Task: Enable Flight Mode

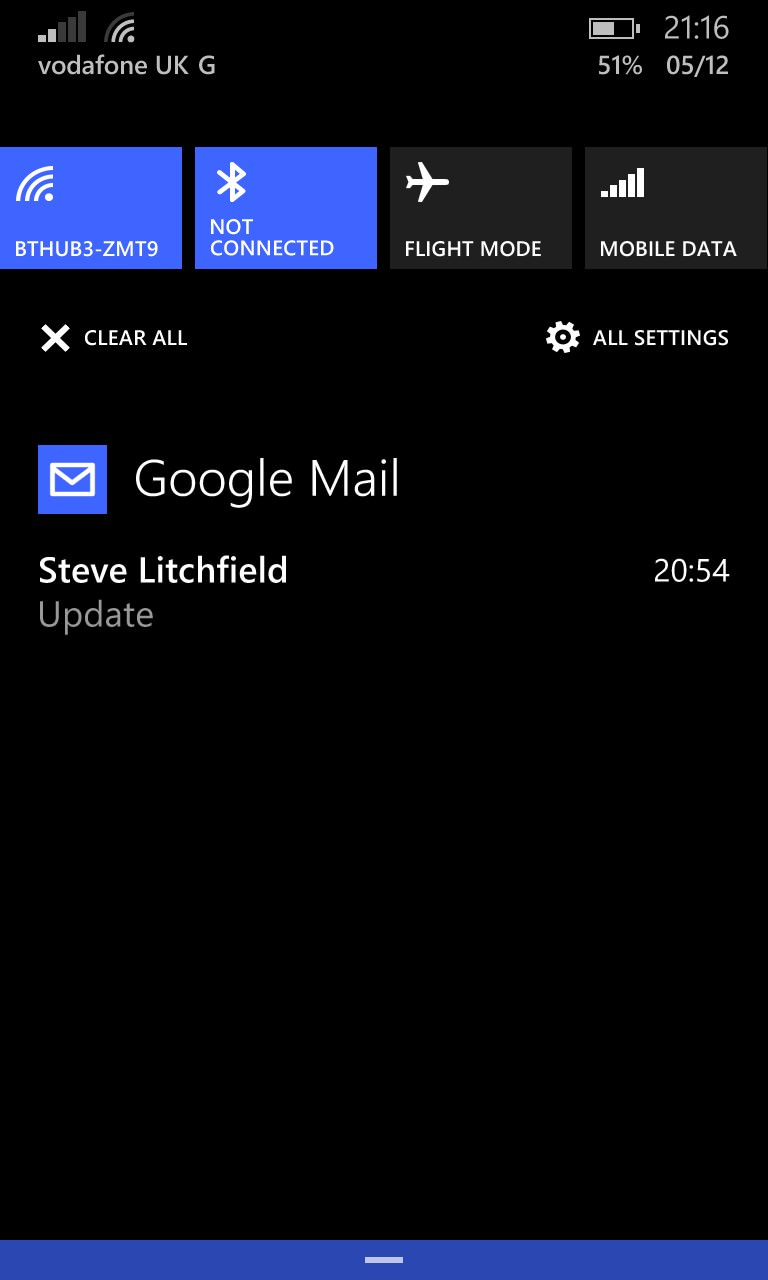Action: click(x=481, y=208)
